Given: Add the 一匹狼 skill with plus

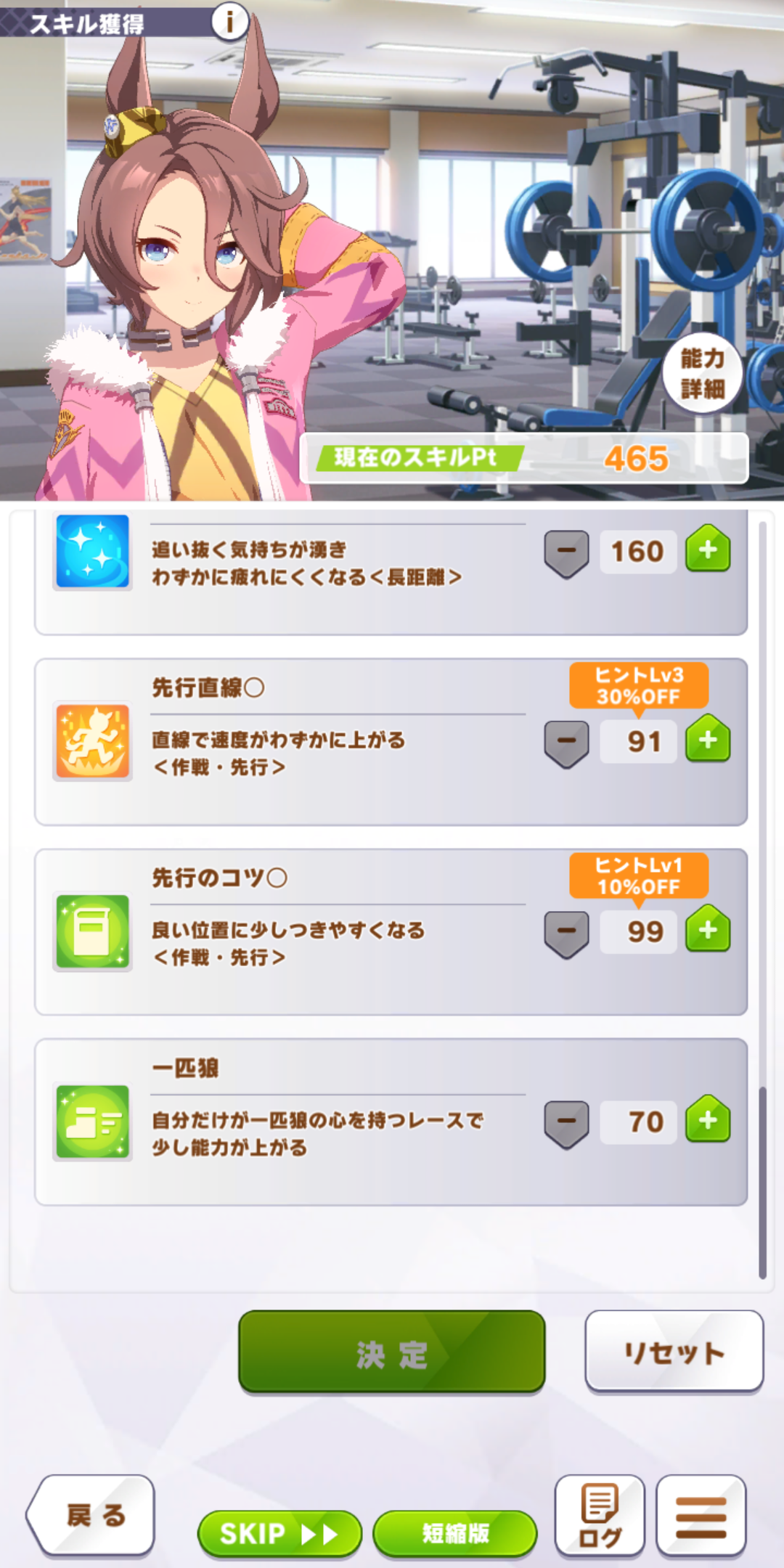Looking at the screenshot, I should pyautogui.click(x=708, y=1120).
